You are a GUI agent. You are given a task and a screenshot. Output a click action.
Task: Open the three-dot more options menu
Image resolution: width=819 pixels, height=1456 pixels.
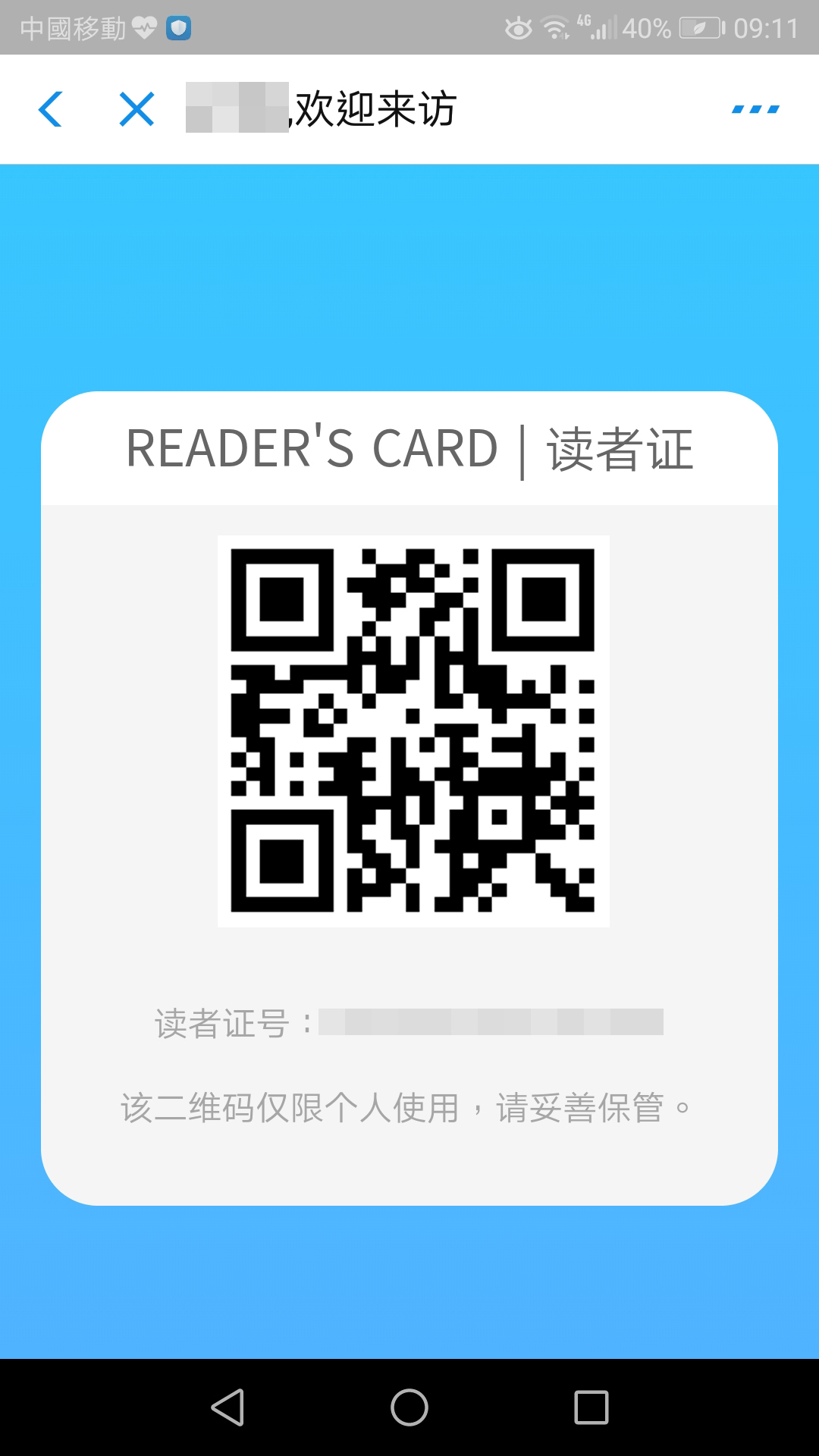click(755, 109)
